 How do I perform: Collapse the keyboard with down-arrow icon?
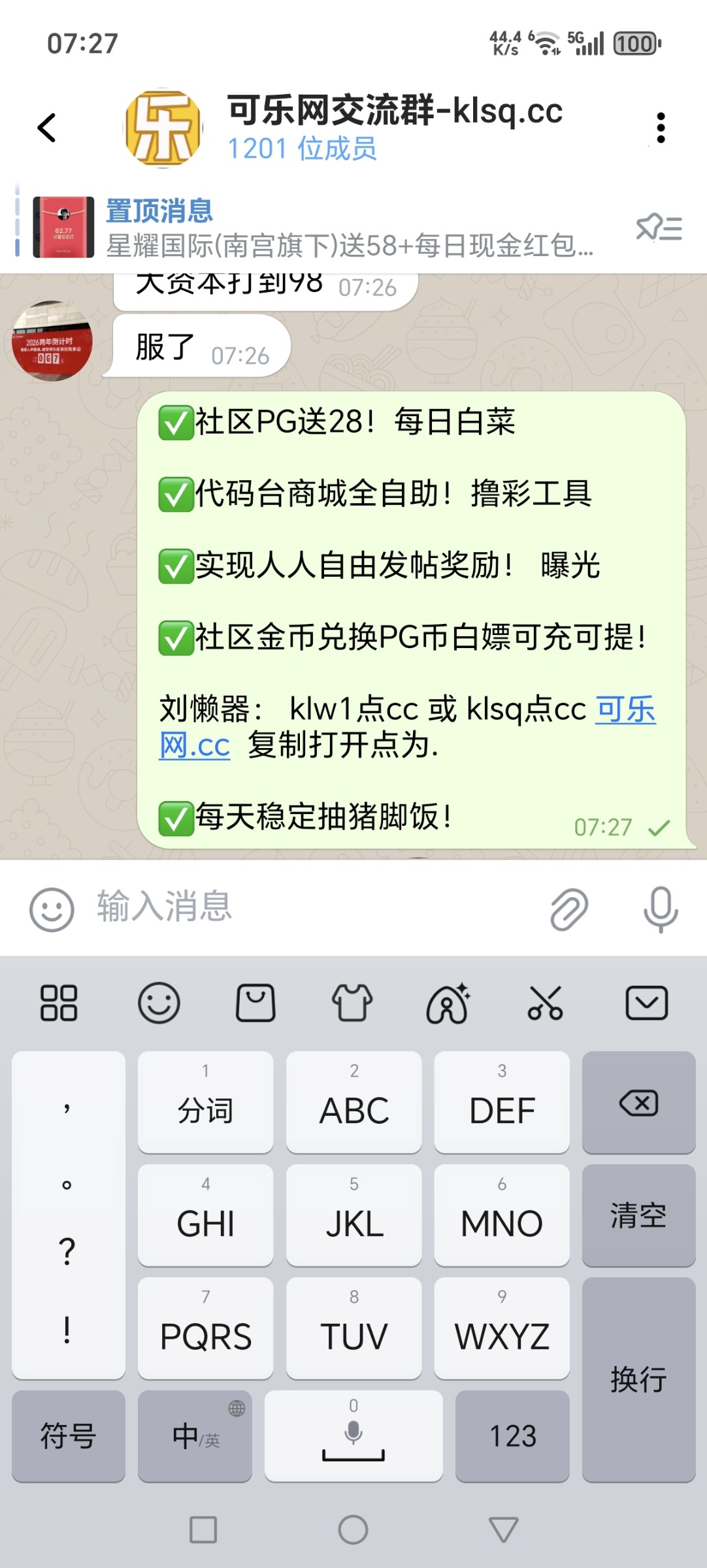coord(646,1003)
